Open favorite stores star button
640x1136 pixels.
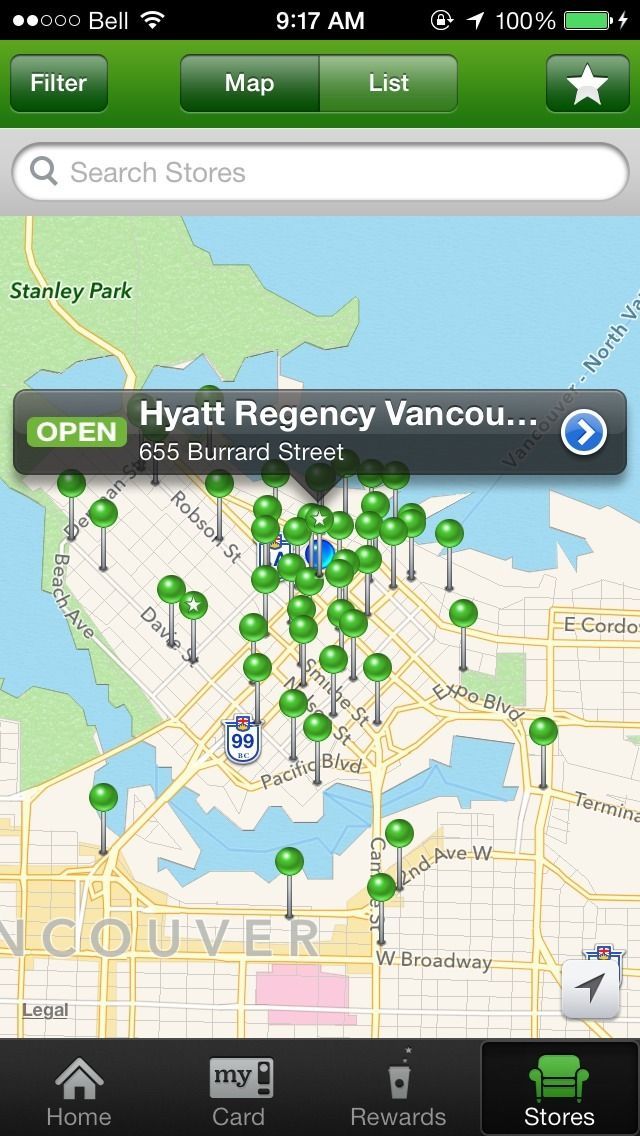click(x=588, y=83)
